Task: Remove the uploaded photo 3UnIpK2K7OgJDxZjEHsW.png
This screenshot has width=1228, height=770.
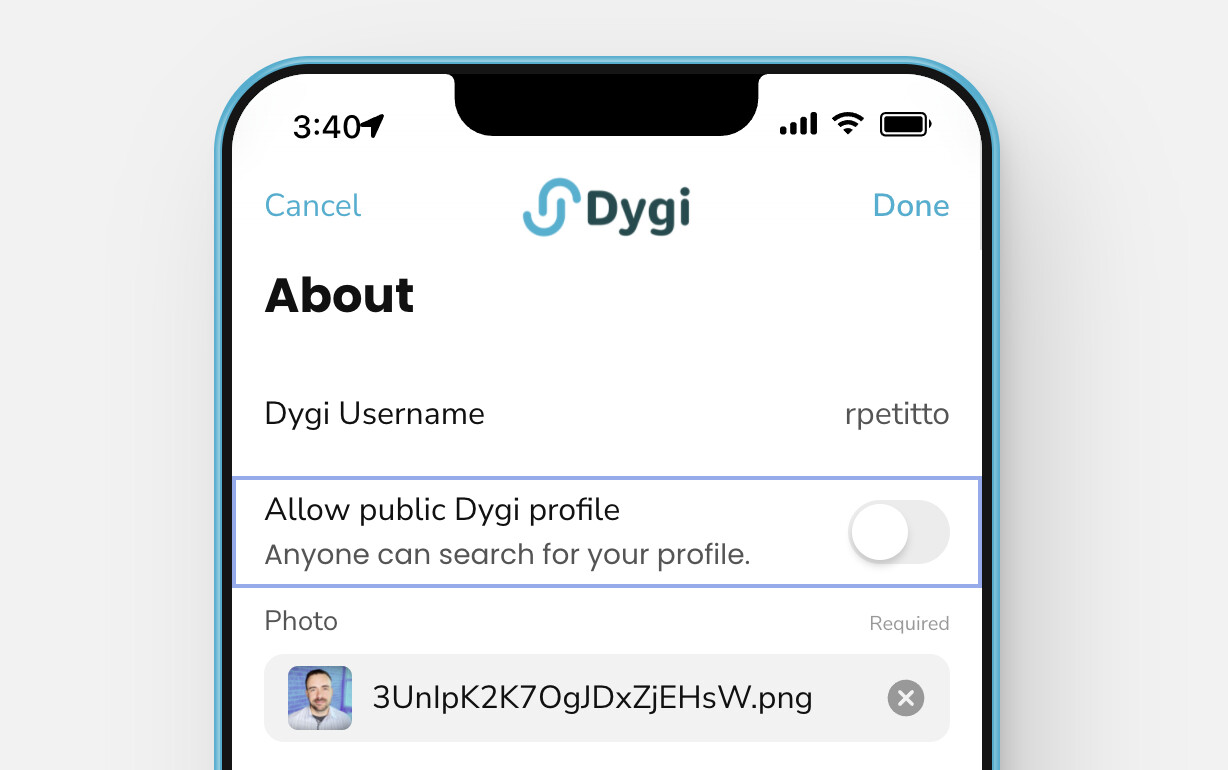Action: tap(905, 698)
